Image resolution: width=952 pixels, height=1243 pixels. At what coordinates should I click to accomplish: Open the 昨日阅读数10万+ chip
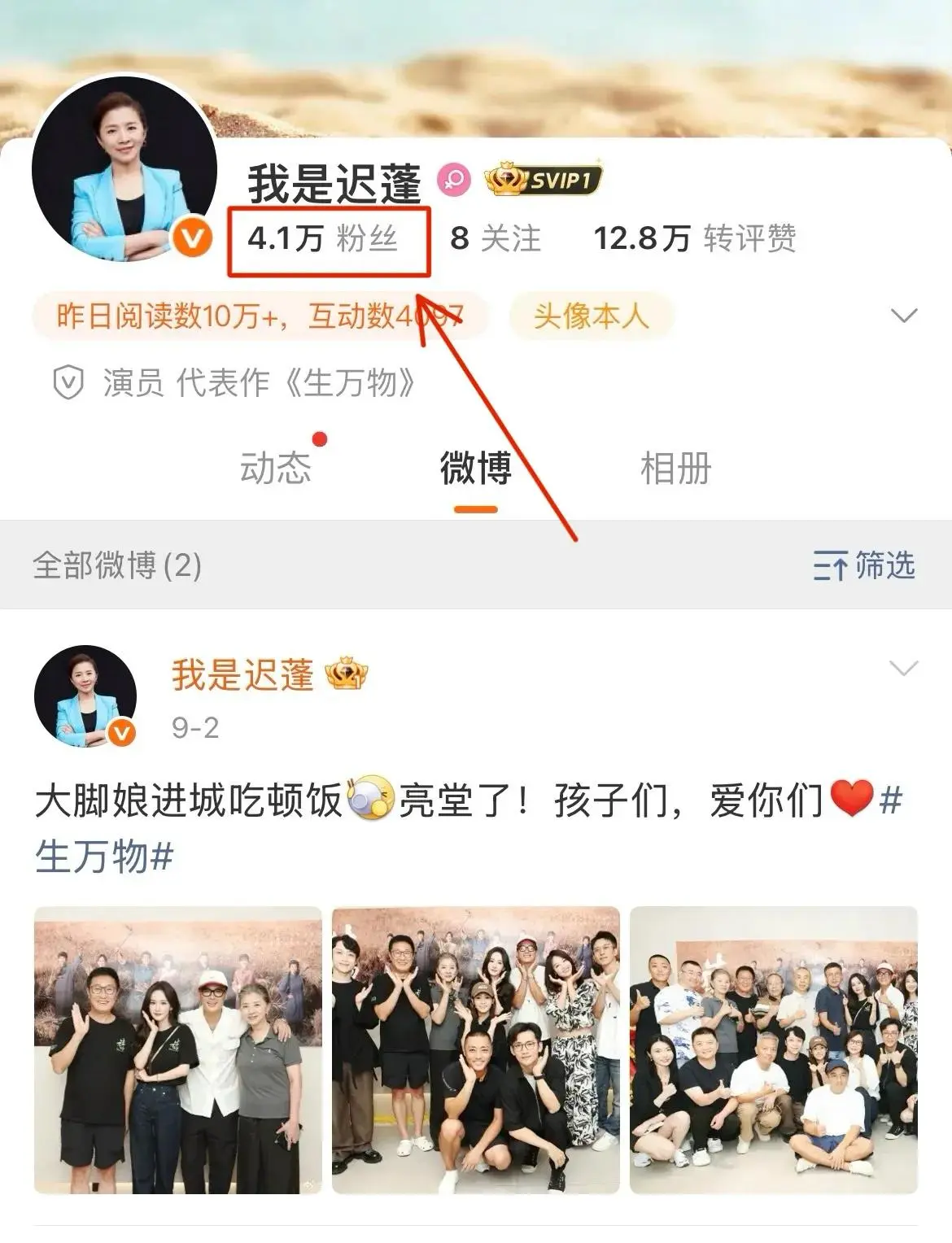coord(260,316)
